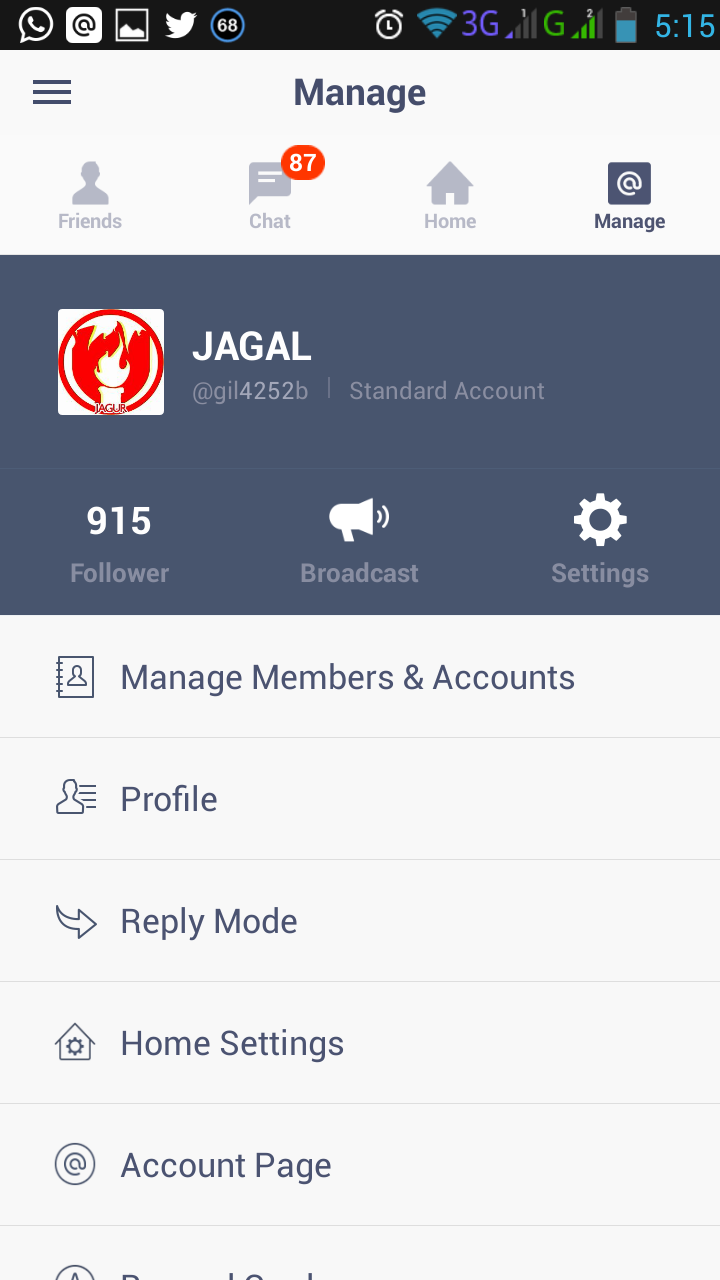Image resolution: width=720 pixels, height=1280 pixels.
Task: Switch to the Friends tab
Action: (x=90, y=197)
